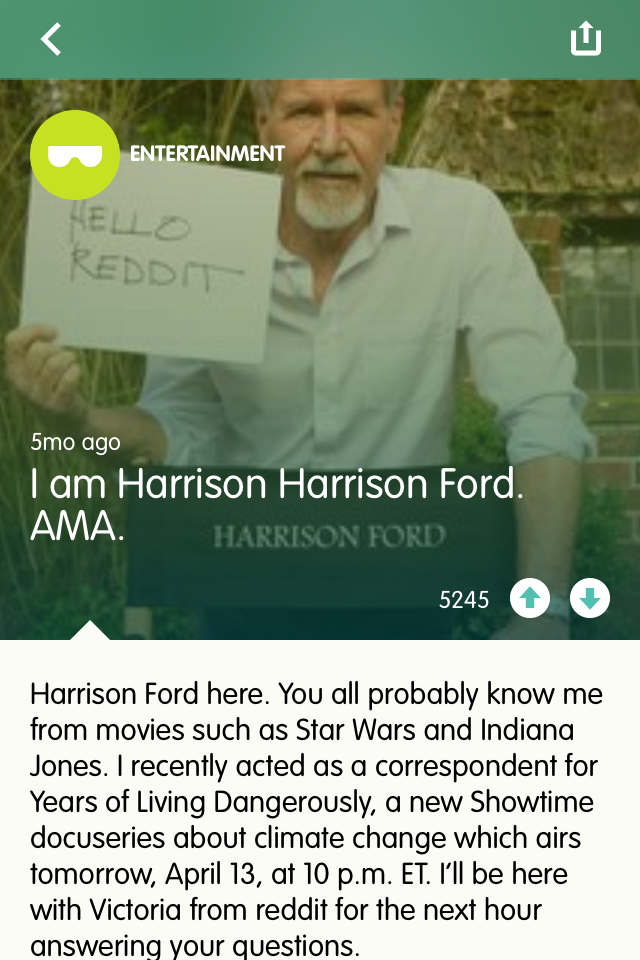Go back using the top-left arrow

(x=51, y=39)
